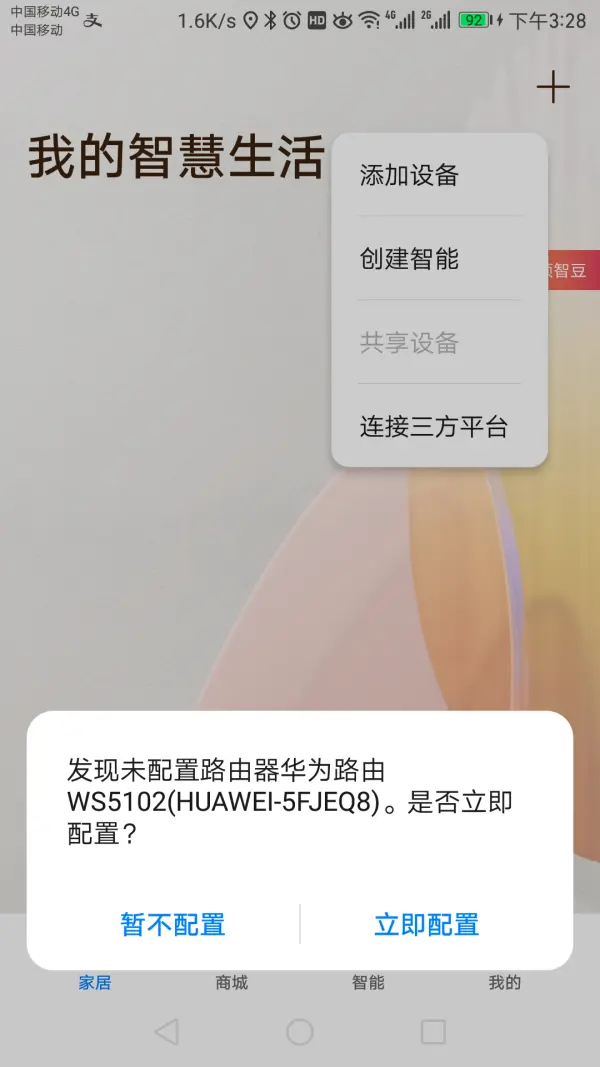Switch to the 商城 tab
The image size is (600, 1067).
(x=231, y=983)
